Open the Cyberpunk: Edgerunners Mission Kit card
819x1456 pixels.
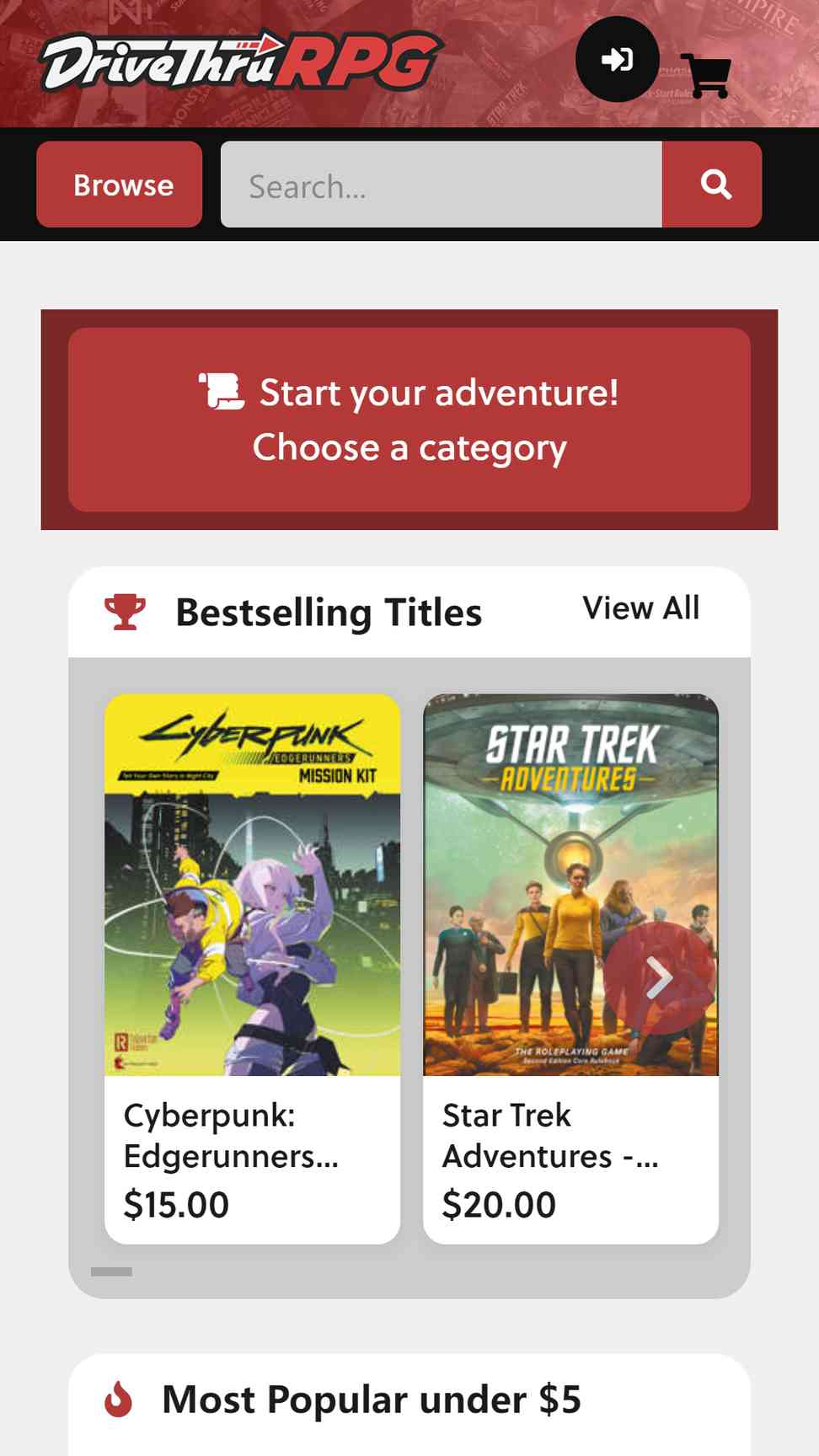(x=252, y=969)
